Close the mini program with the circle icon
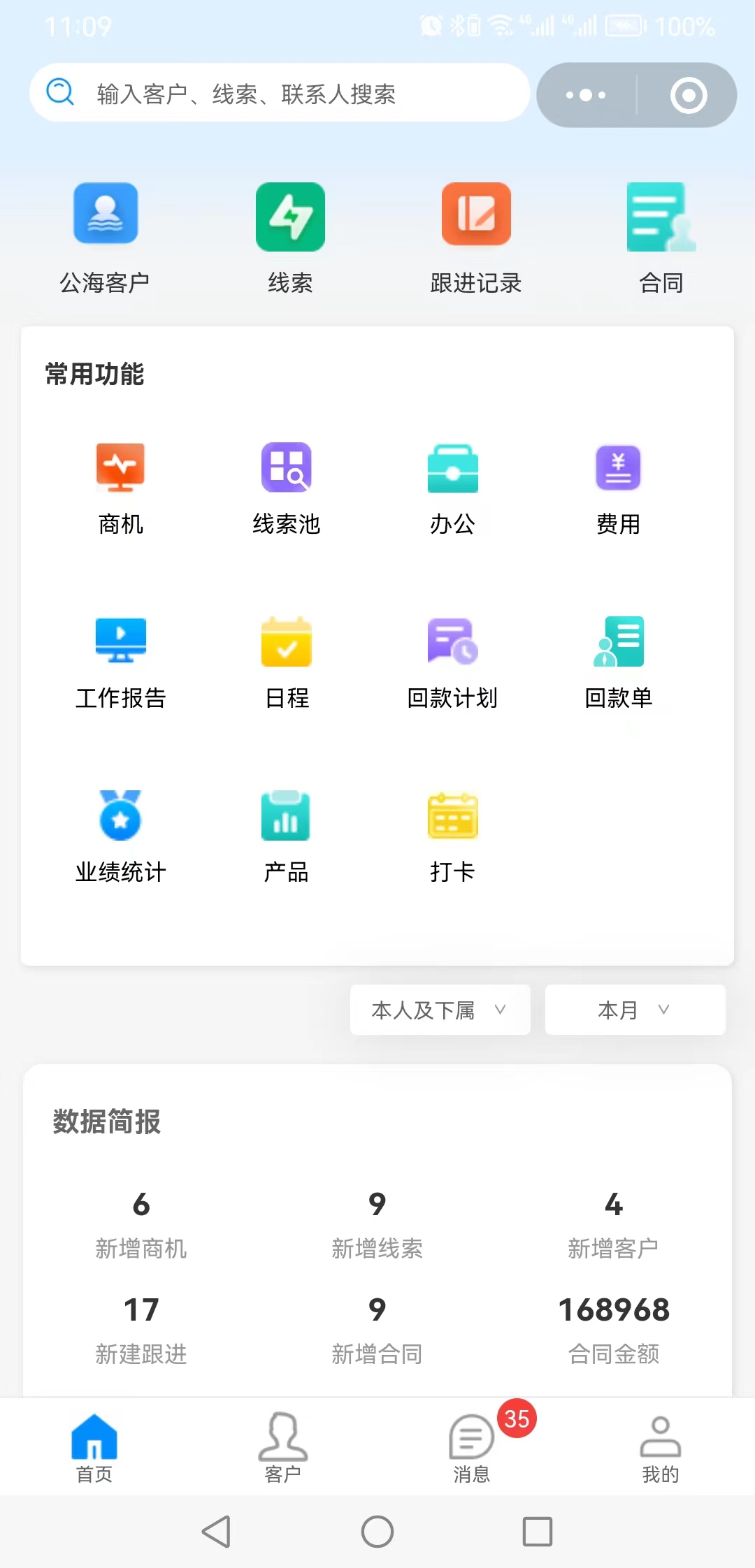Viewport: 755px width, 1568px height. click(688, 95)
